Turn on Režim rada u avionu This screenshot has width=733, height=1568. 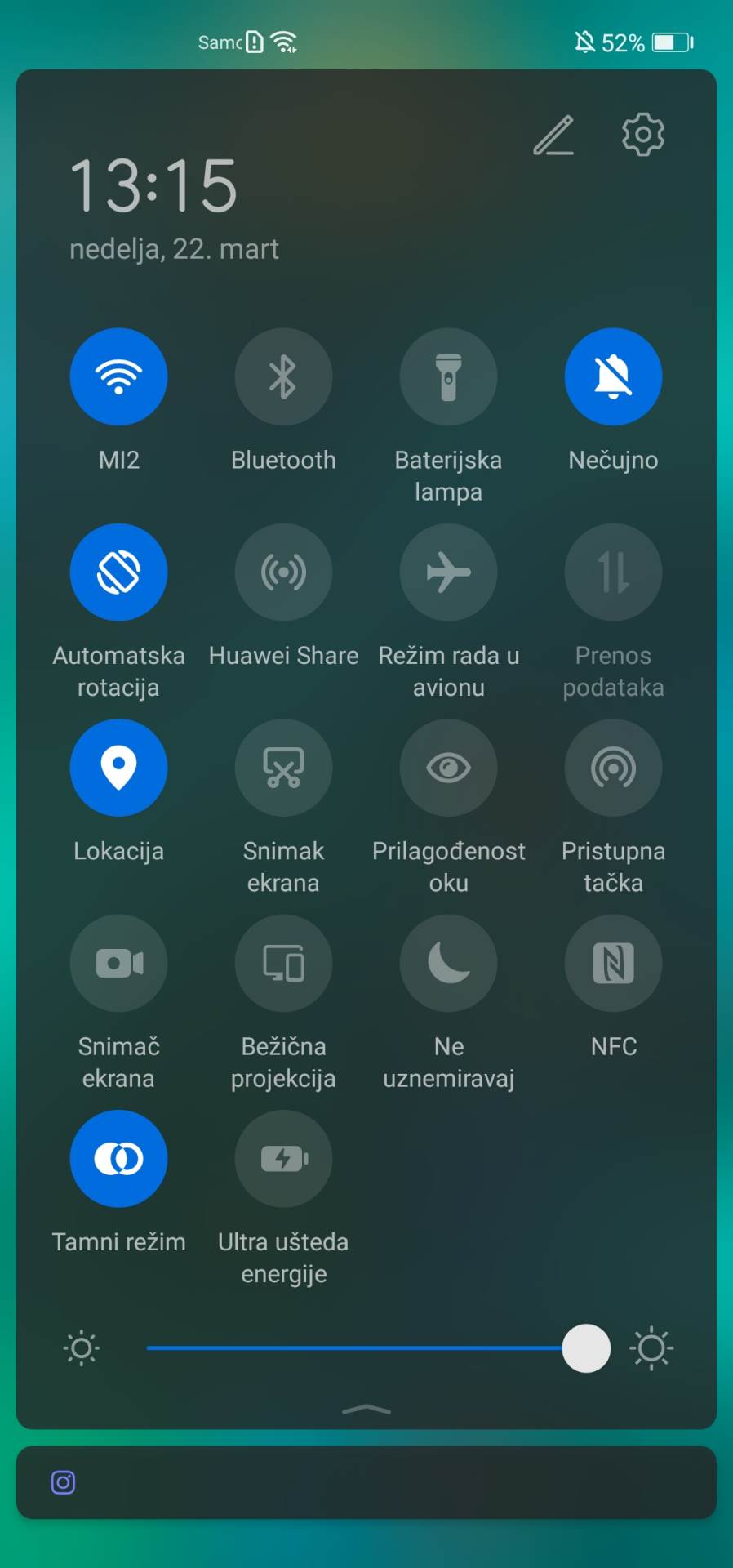[448, 572]
